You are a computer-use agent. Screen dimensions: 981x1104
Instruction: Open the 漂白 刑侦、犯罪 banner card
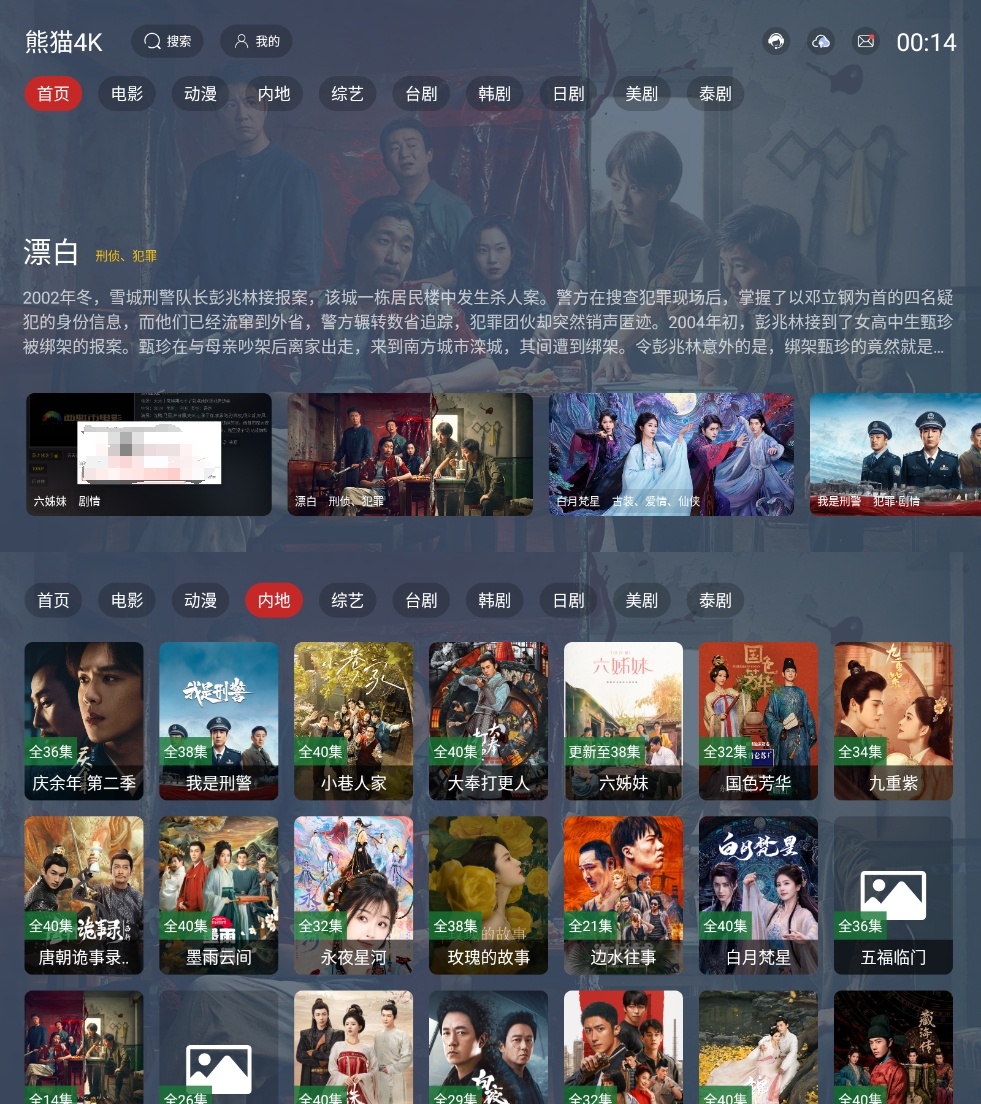click(x=410, y=454)
